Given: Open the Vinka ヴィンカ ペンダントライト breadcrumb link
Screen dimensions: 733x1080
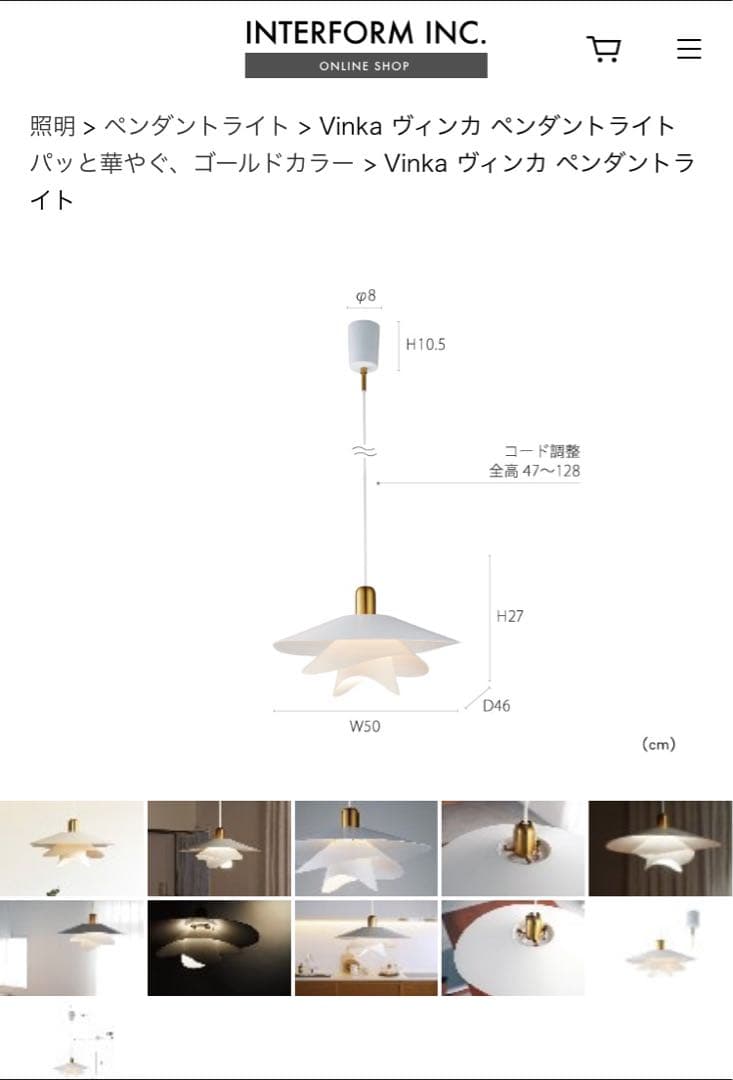Looking at the screenshot, I should (497, 125).
